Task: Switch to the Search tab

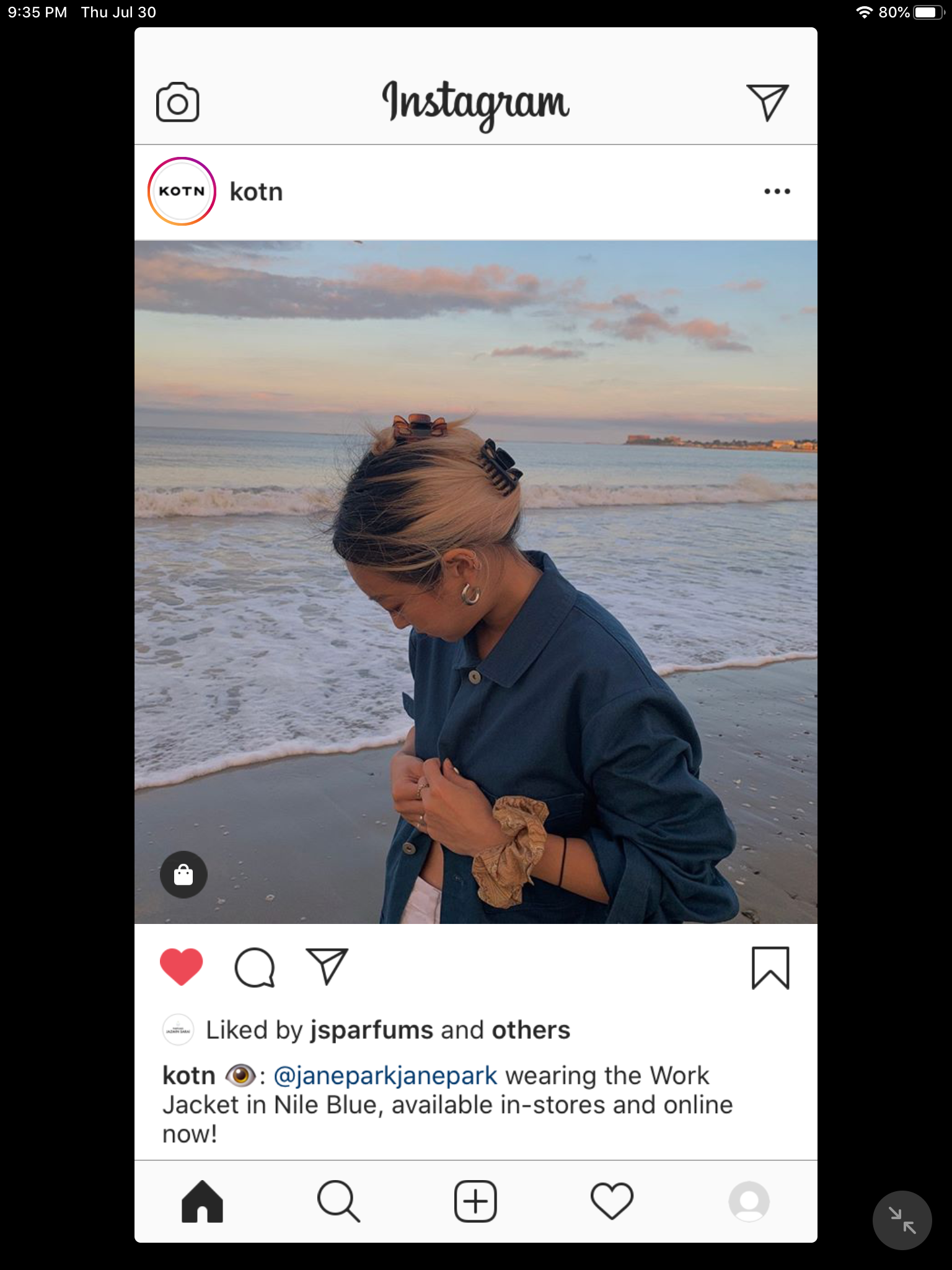Action: (x=338, y=1201)
